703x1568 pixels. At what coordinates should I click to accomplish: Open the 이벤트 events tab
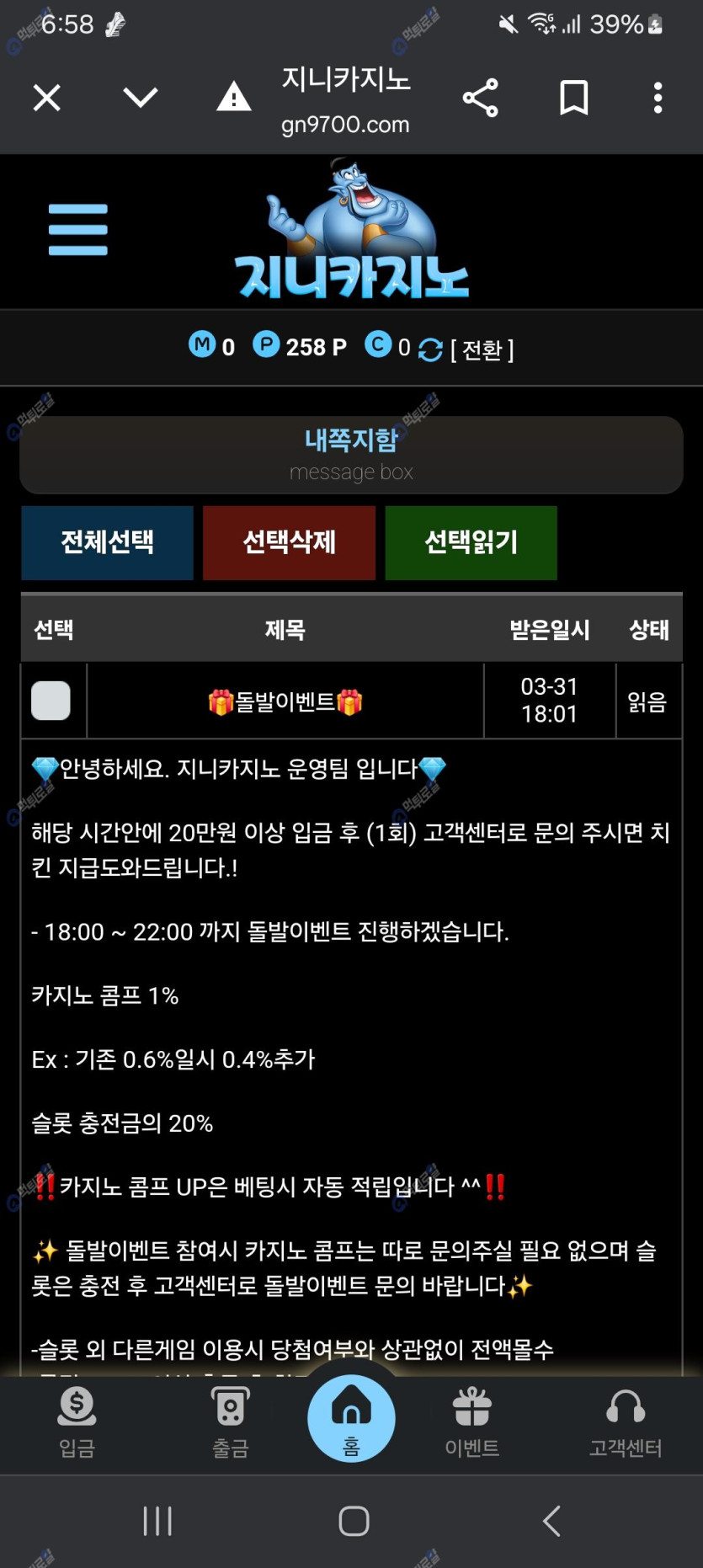click(x=472, y=1423)
